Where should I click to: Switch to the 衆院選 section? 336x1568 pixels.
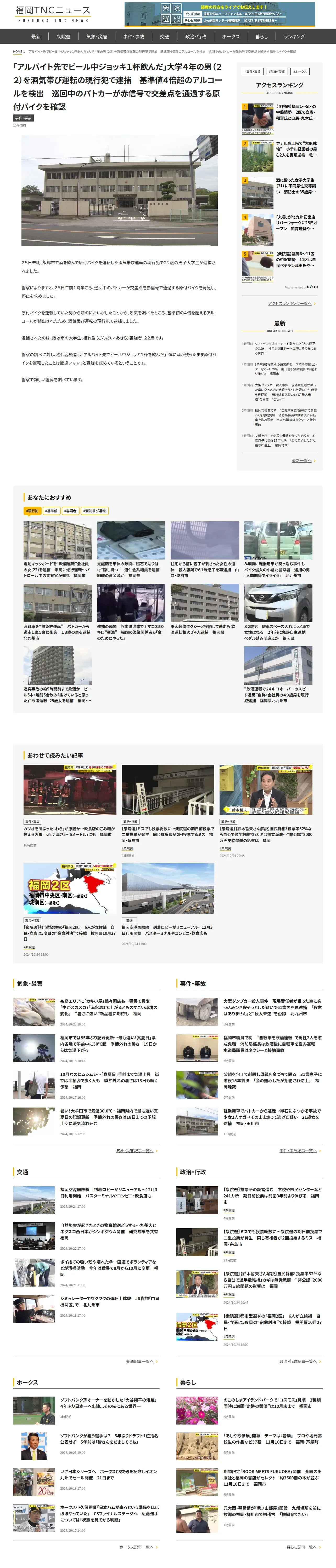point(63,37)
